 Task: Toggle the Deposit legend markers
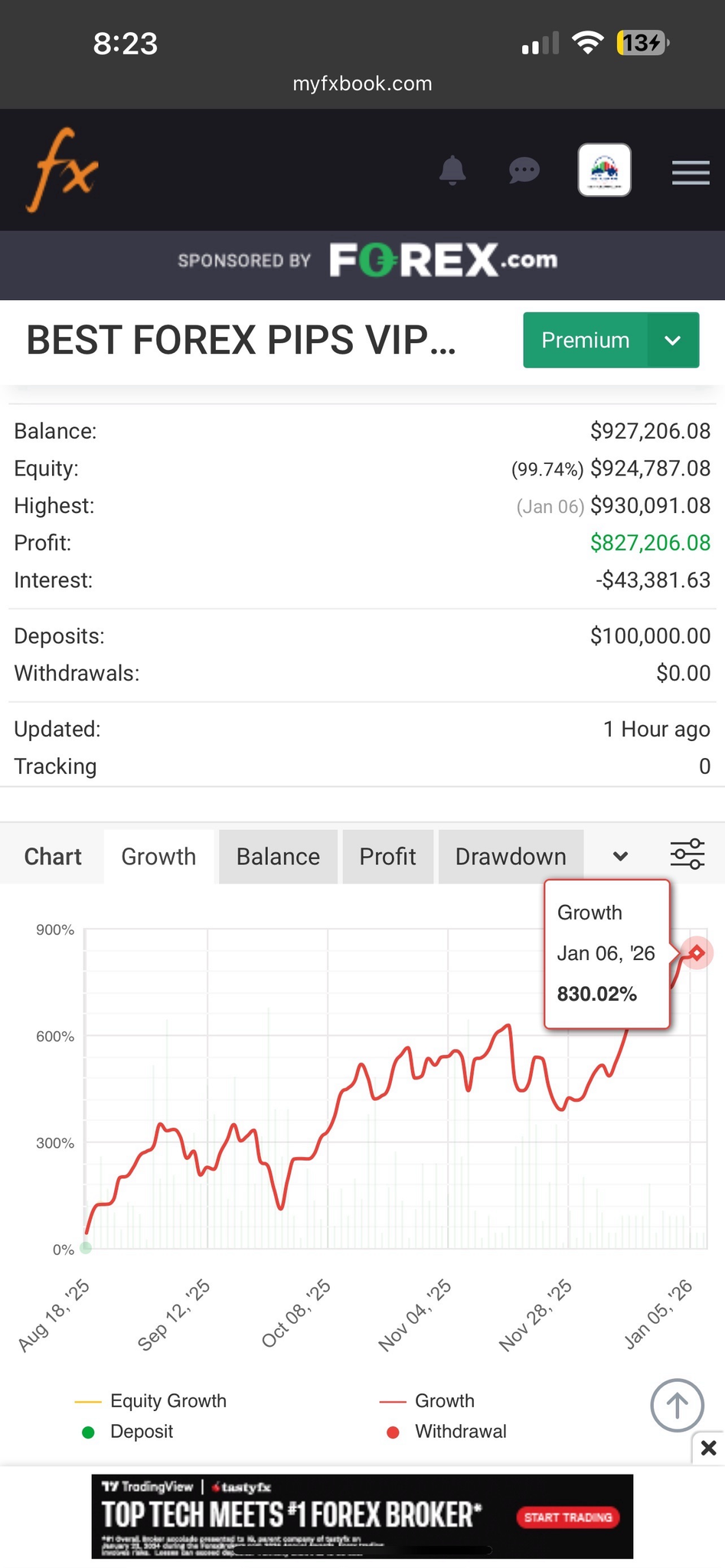coord(141,1431)
